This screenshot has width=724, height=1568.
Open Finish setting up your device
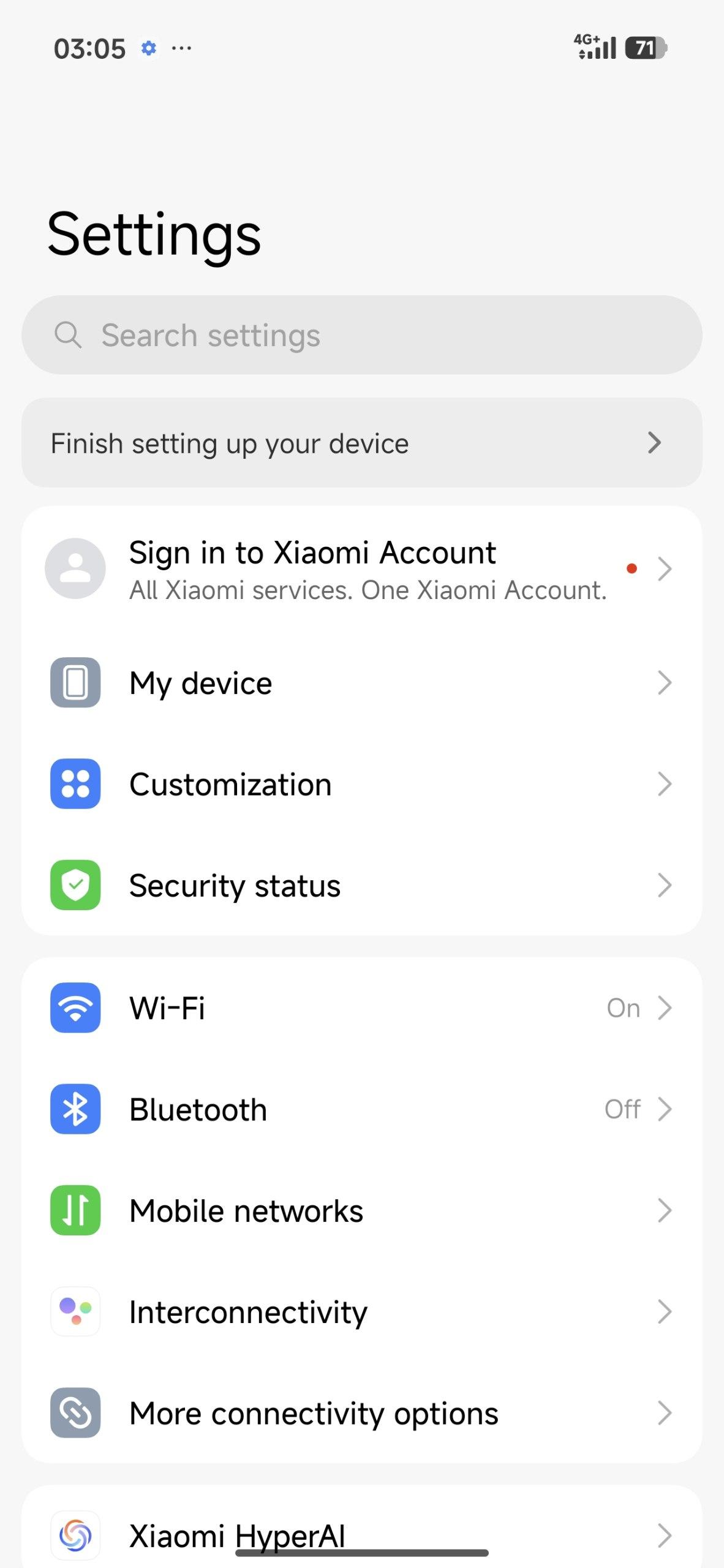pyautogui.click(x=361, y=443)
